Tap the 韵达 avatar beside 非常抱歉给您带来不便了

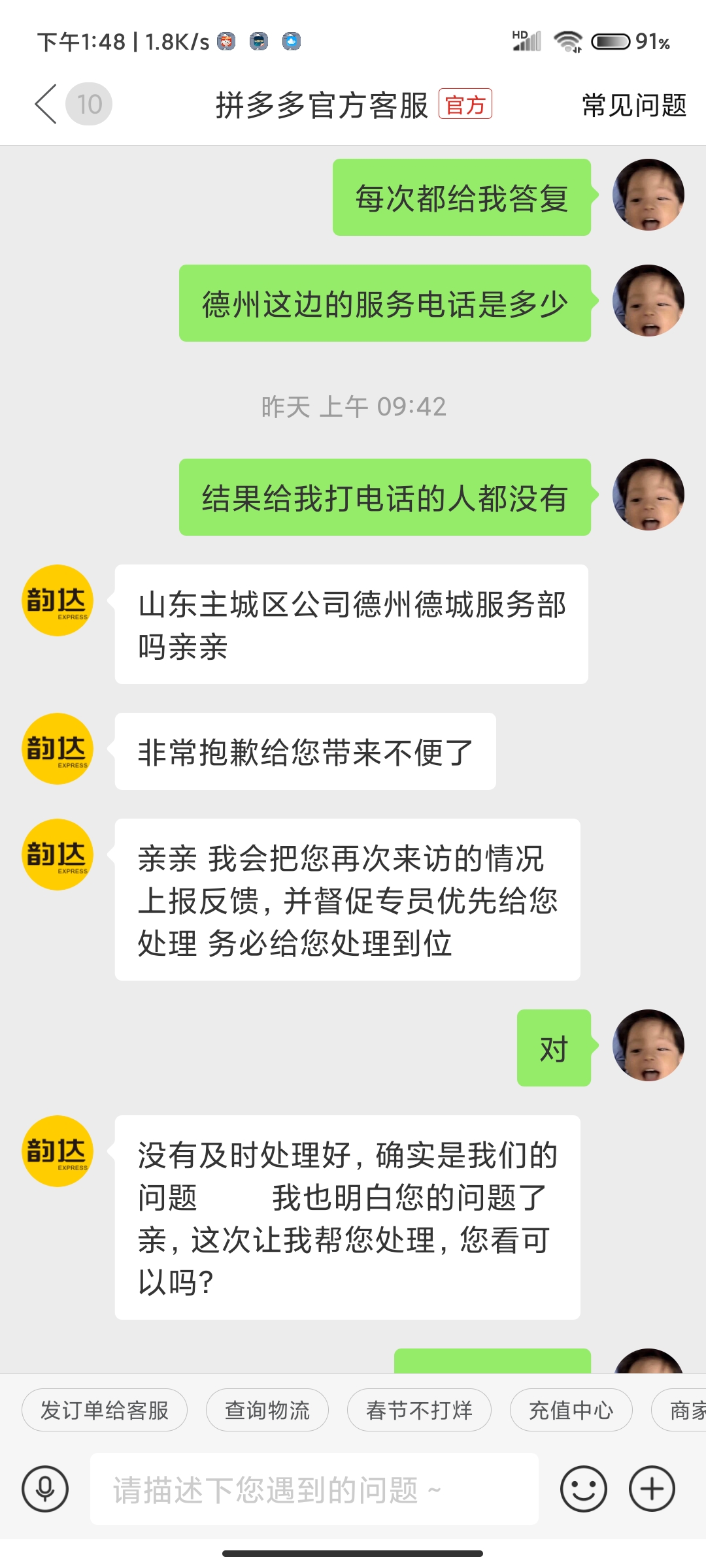[58, 749]
